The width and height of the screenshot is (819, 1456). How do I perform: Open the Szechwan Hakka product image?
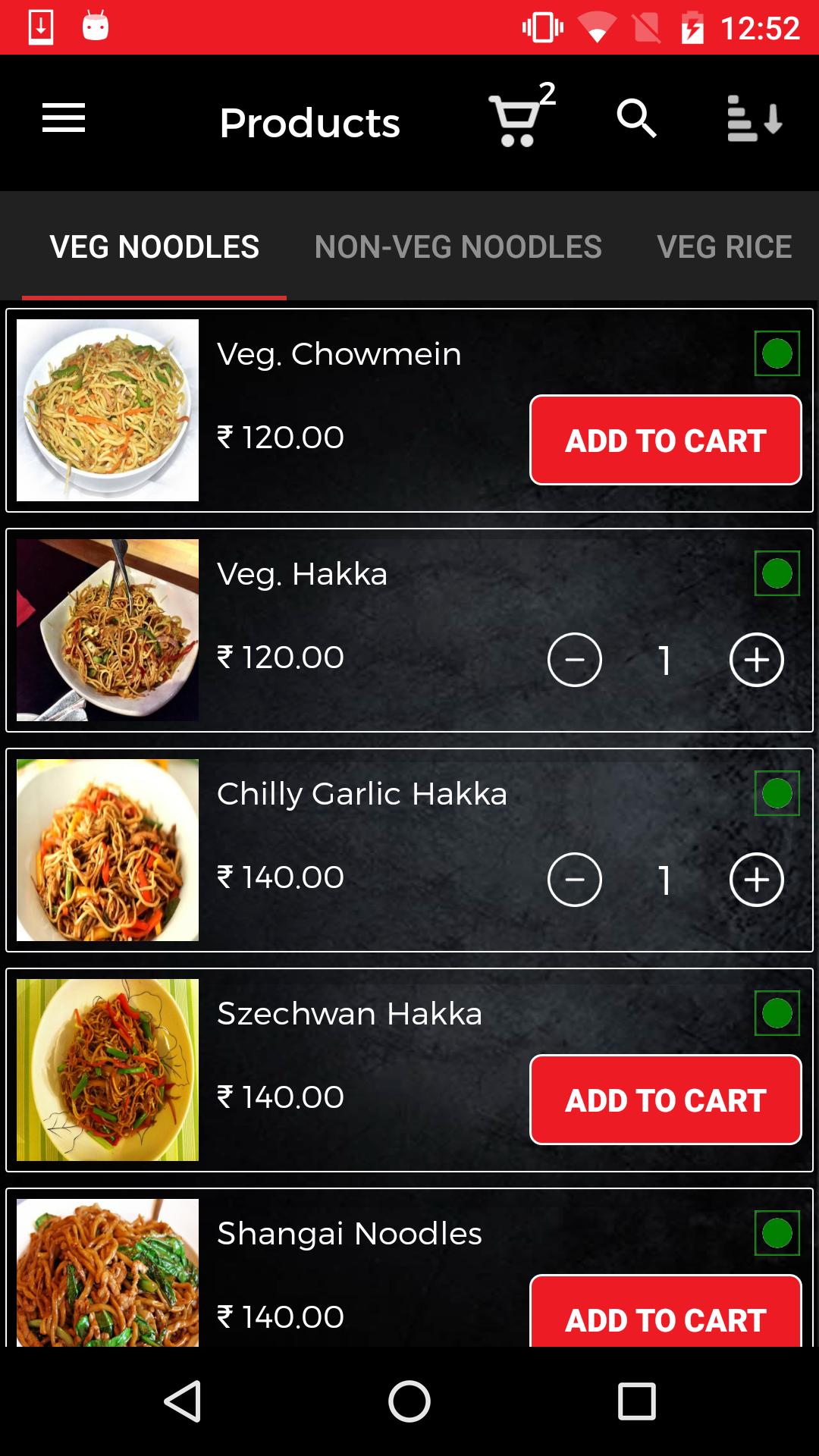pyautogui.click(x=108, y=1070)
